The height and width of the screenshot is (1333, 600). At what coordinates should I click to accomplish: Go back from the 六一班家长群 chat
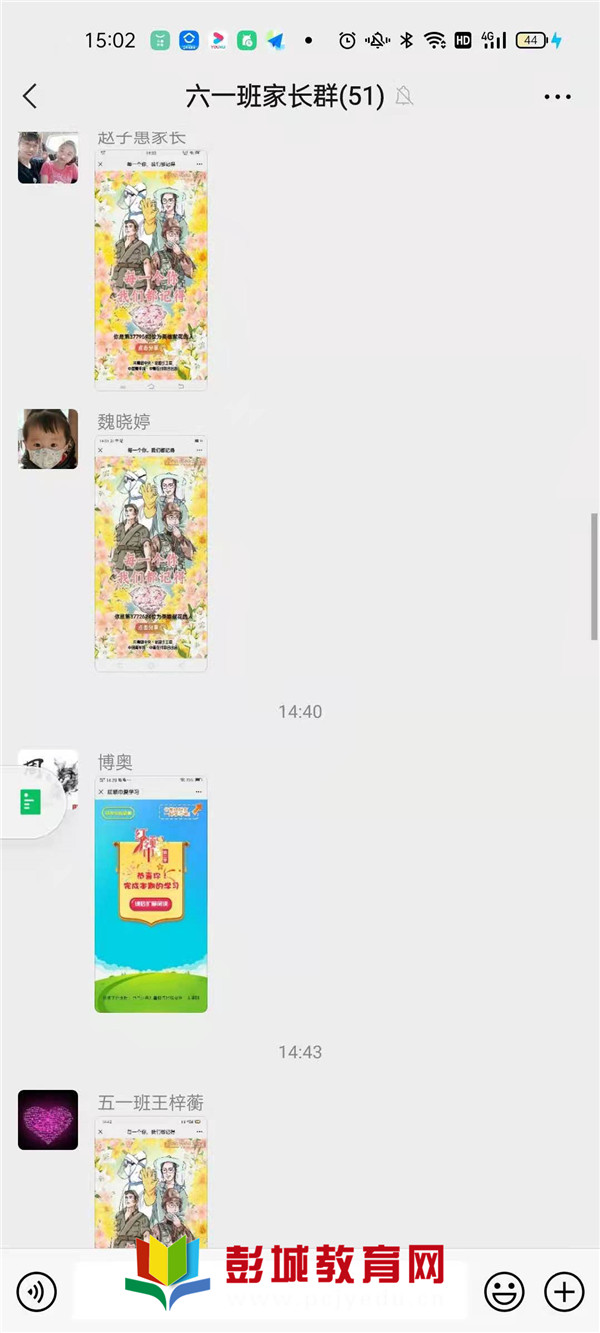(x=30, y=96)
